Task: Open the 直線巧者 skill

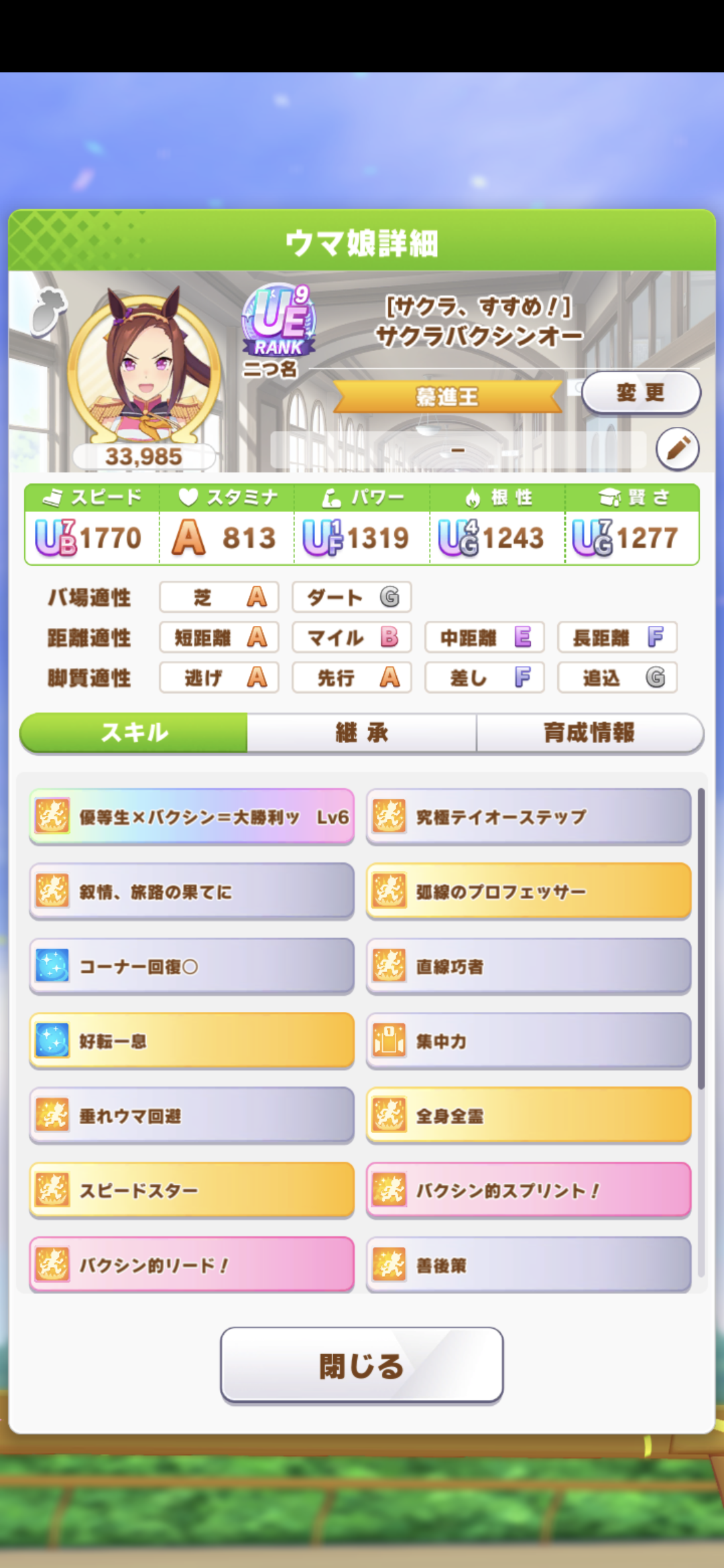Action: [x=528, y=966]
